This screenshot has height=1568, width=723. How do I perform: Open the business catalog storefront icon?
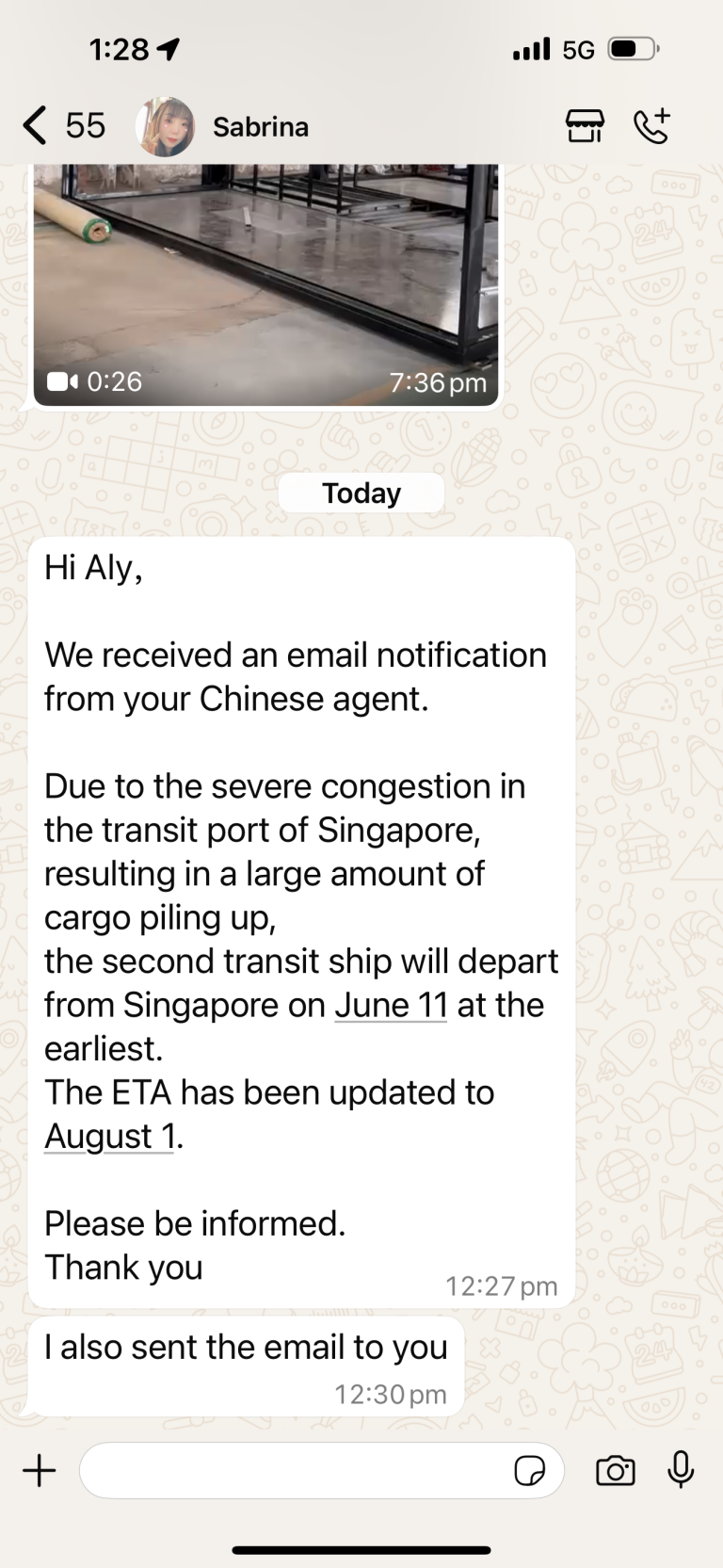click(x=585, y=125)
